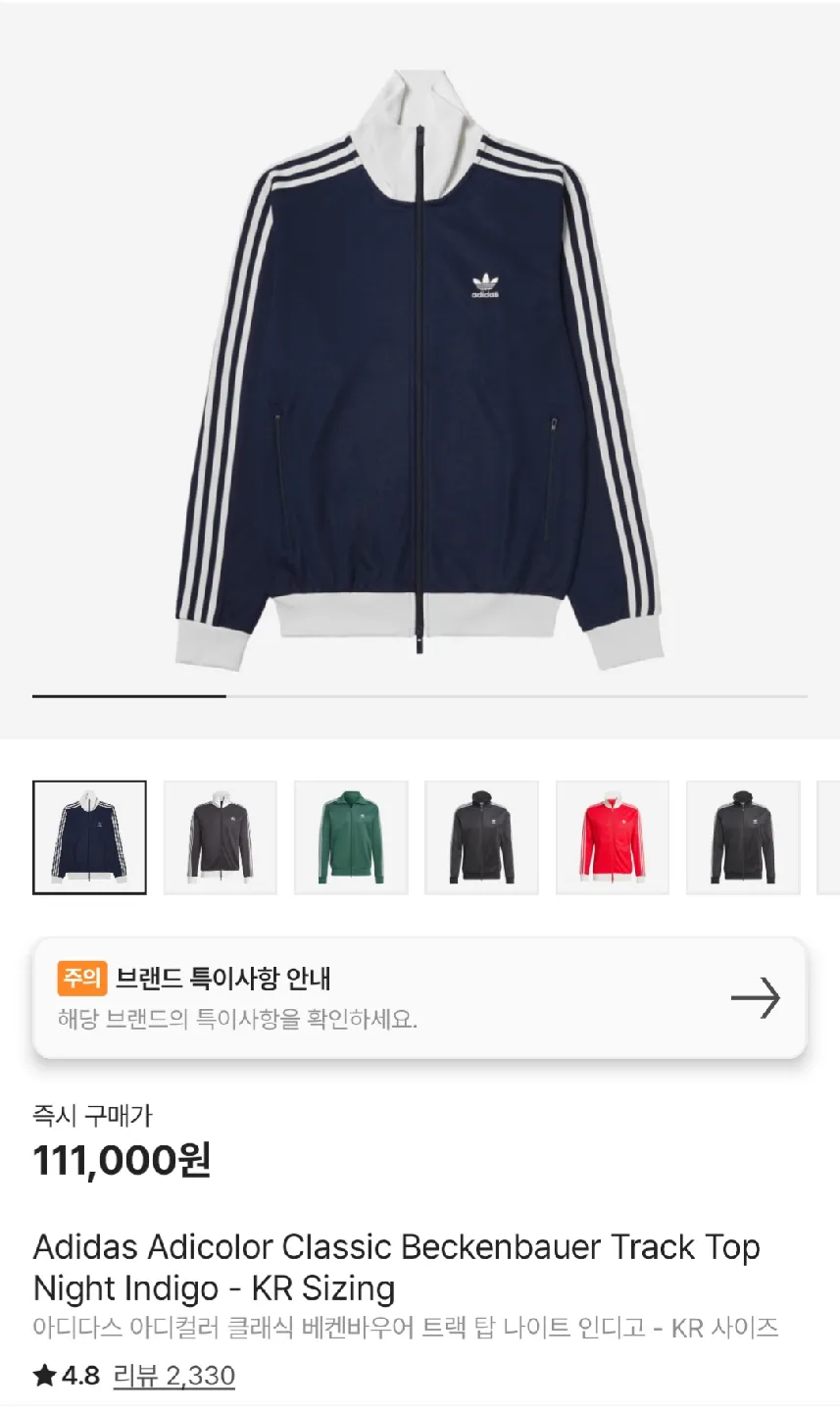Choose the red track top colorway
Image resolution: width=840 pixels, height=1412 pixels.
coord(613,838)
